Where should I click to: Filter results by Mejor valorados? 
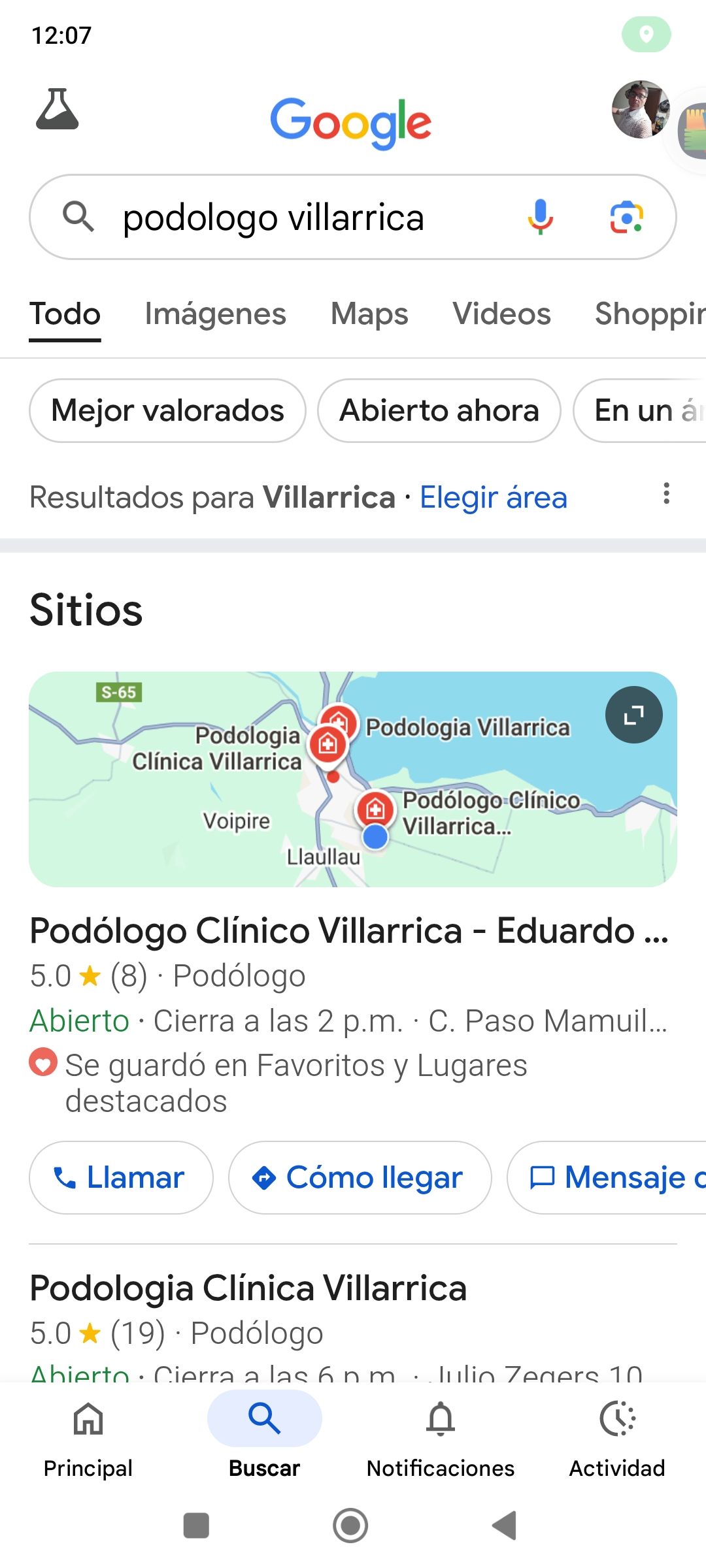point(167,411)
